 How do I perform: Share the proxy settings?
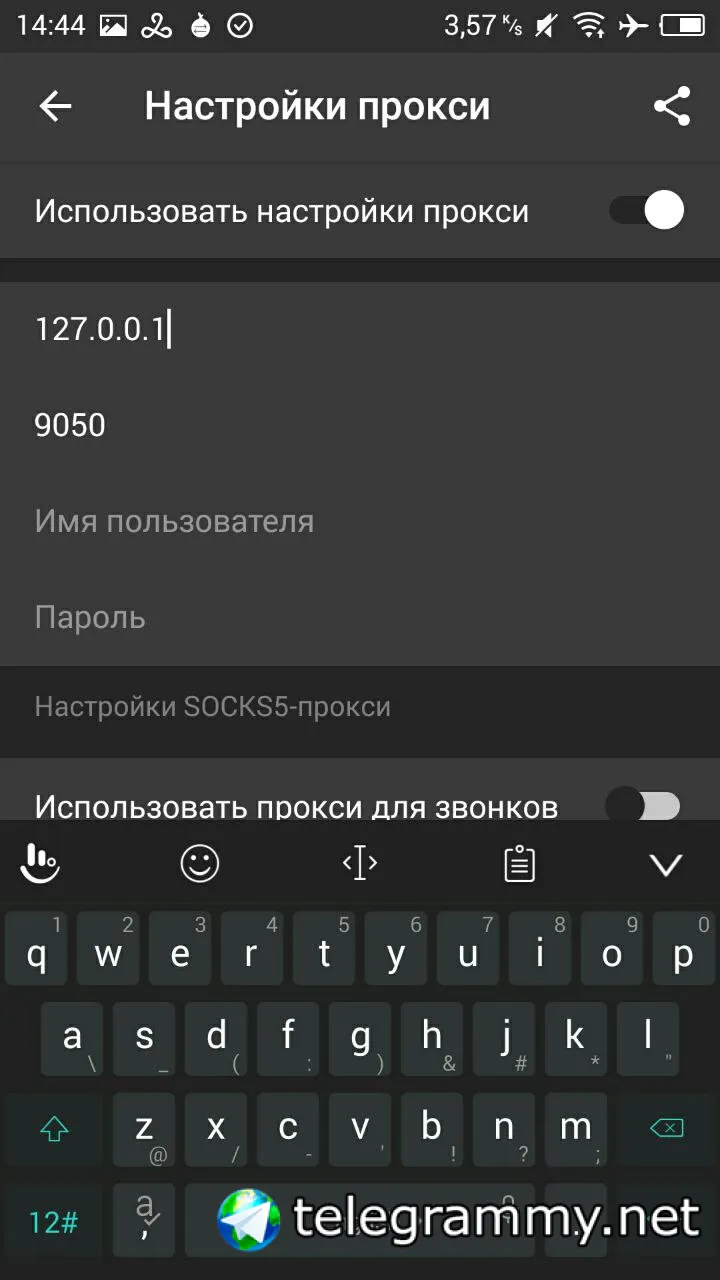click(672, 106)
